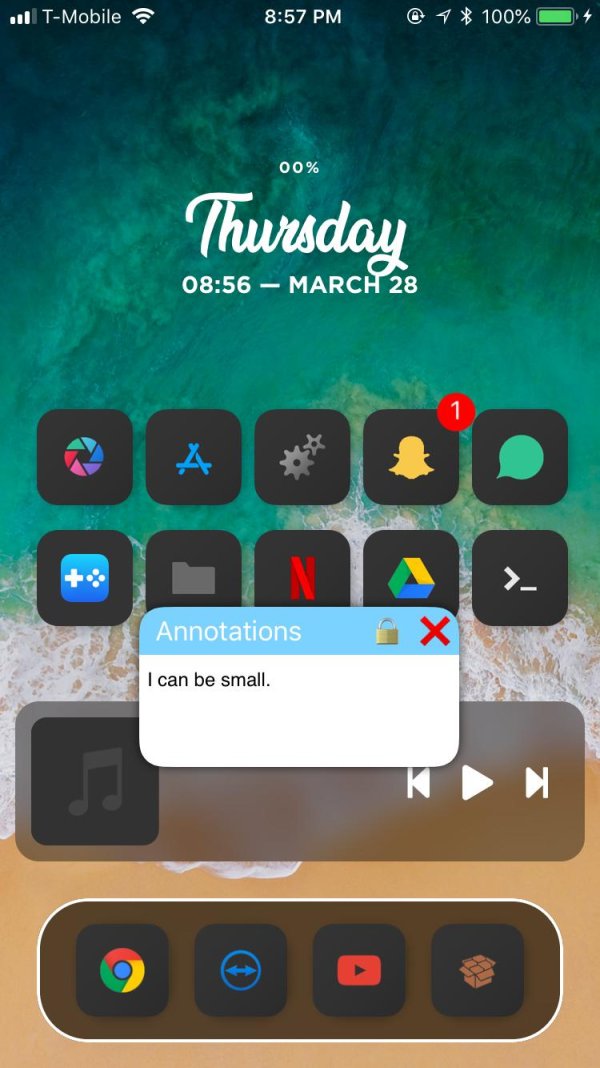Image resolution: width=600 pixels, height=1068 pixels.
Task: Open the Settings gears app
Action: click(x=302, y=458)
